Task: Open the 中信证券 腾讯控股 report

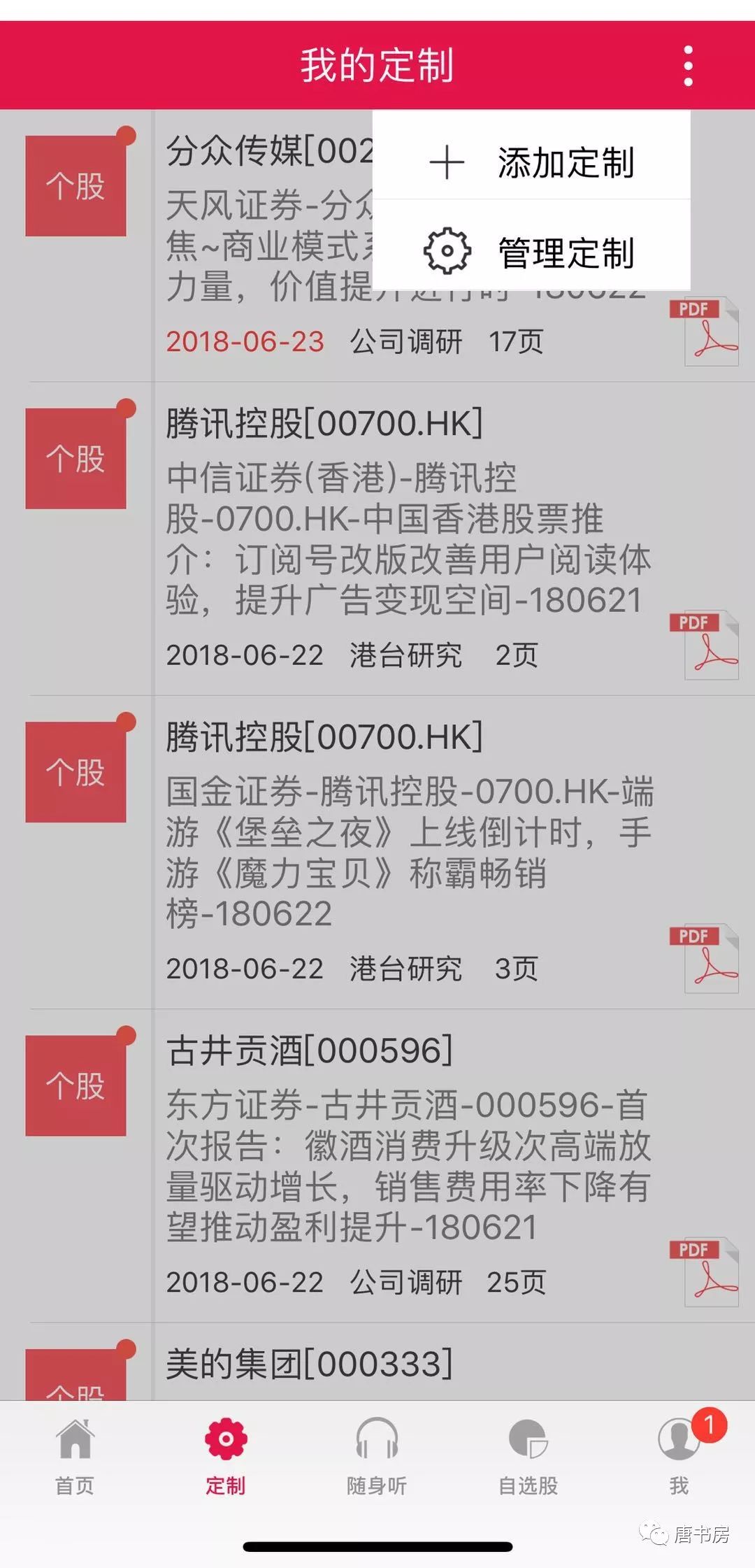Action: click(x=409, y=539)
